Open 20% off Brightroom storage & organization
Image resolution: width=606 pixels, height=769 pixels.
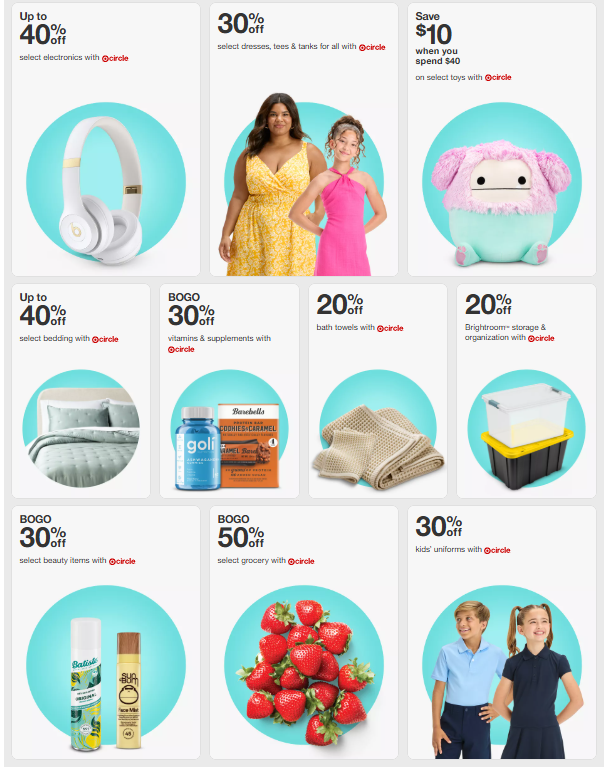(x=526, y=391)
